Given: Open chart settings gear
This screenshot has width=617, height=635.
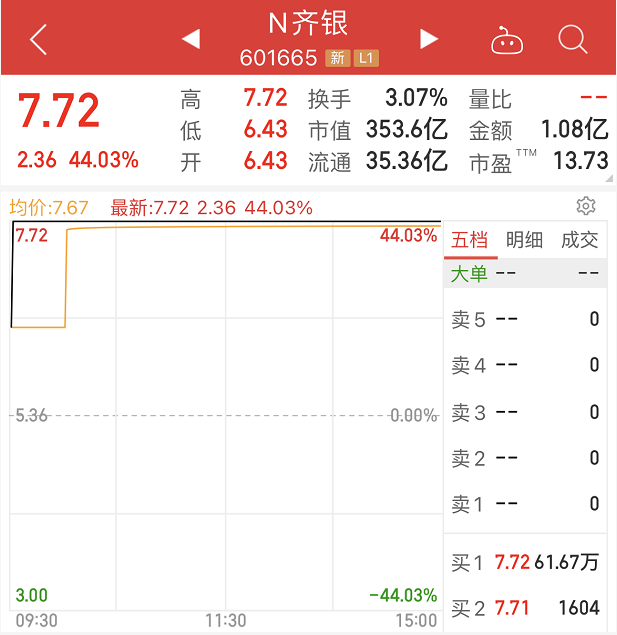Looking at the screenshot, I should [586, 206].
